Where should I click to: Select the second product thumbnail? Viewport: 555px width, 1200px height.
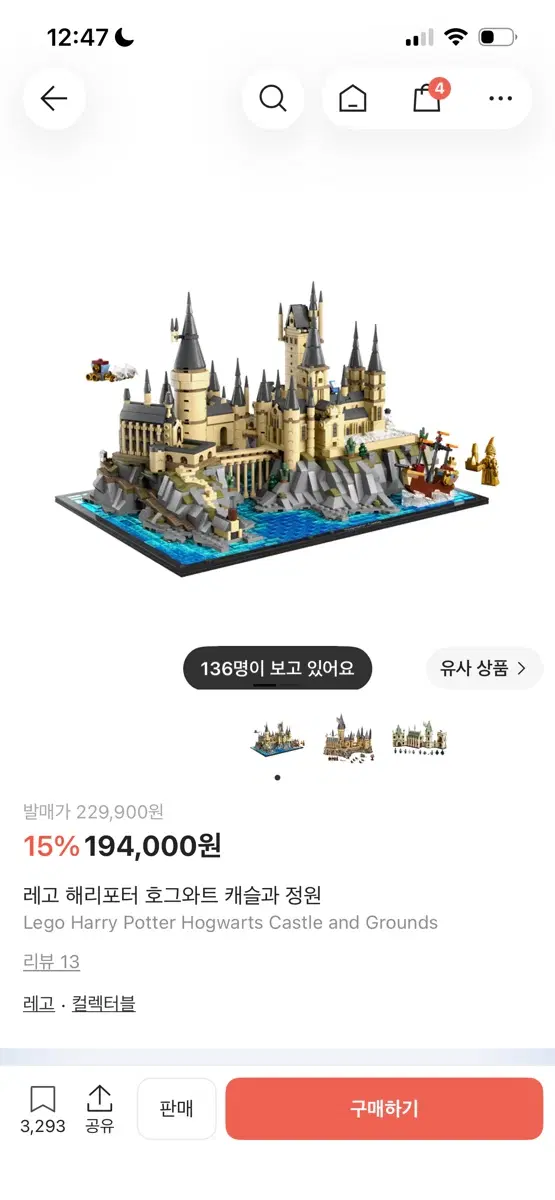[x=348, y=737]
